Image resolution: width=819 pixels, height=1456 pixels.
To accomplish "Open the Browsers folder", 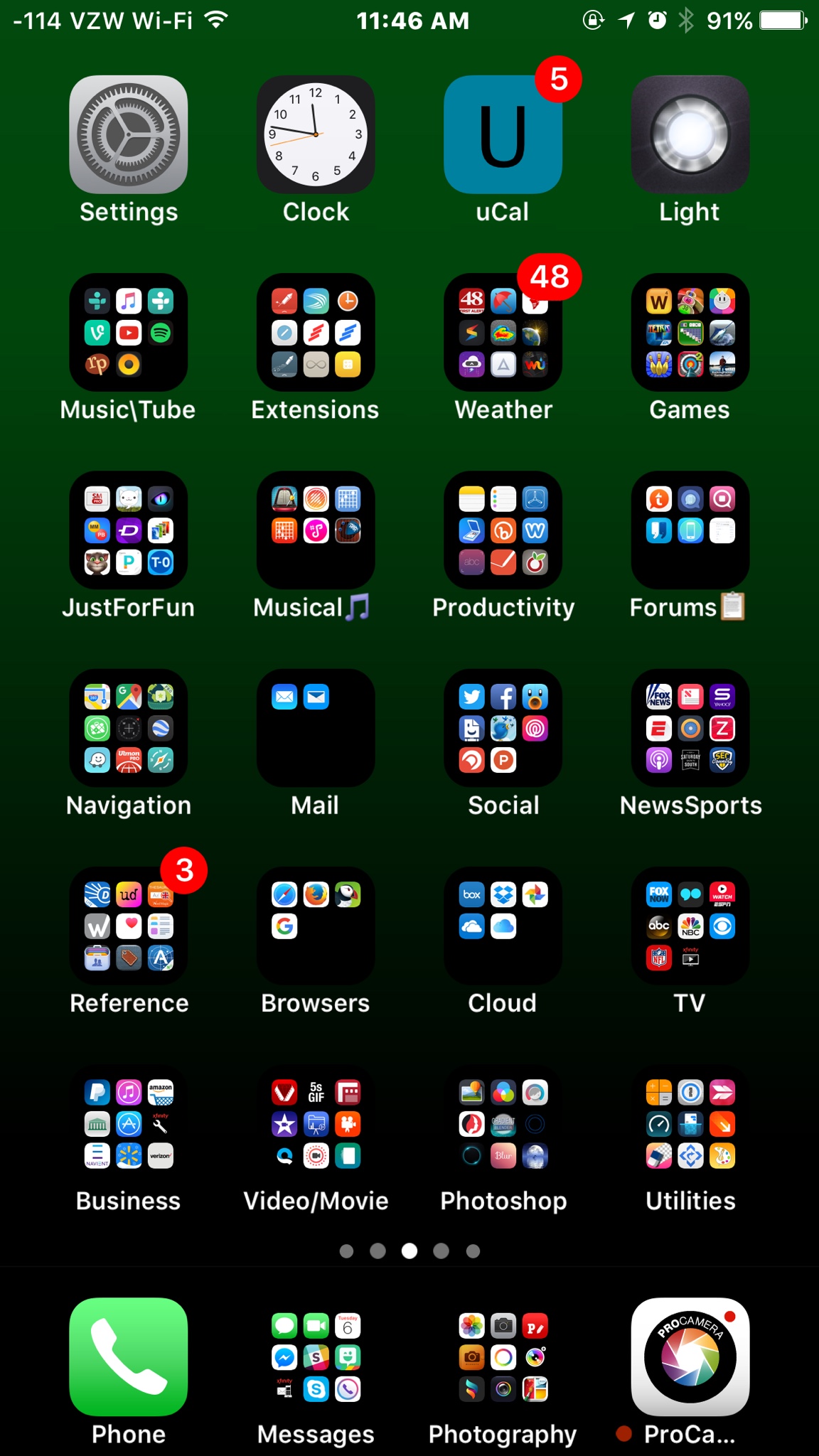I will (316, 926).
